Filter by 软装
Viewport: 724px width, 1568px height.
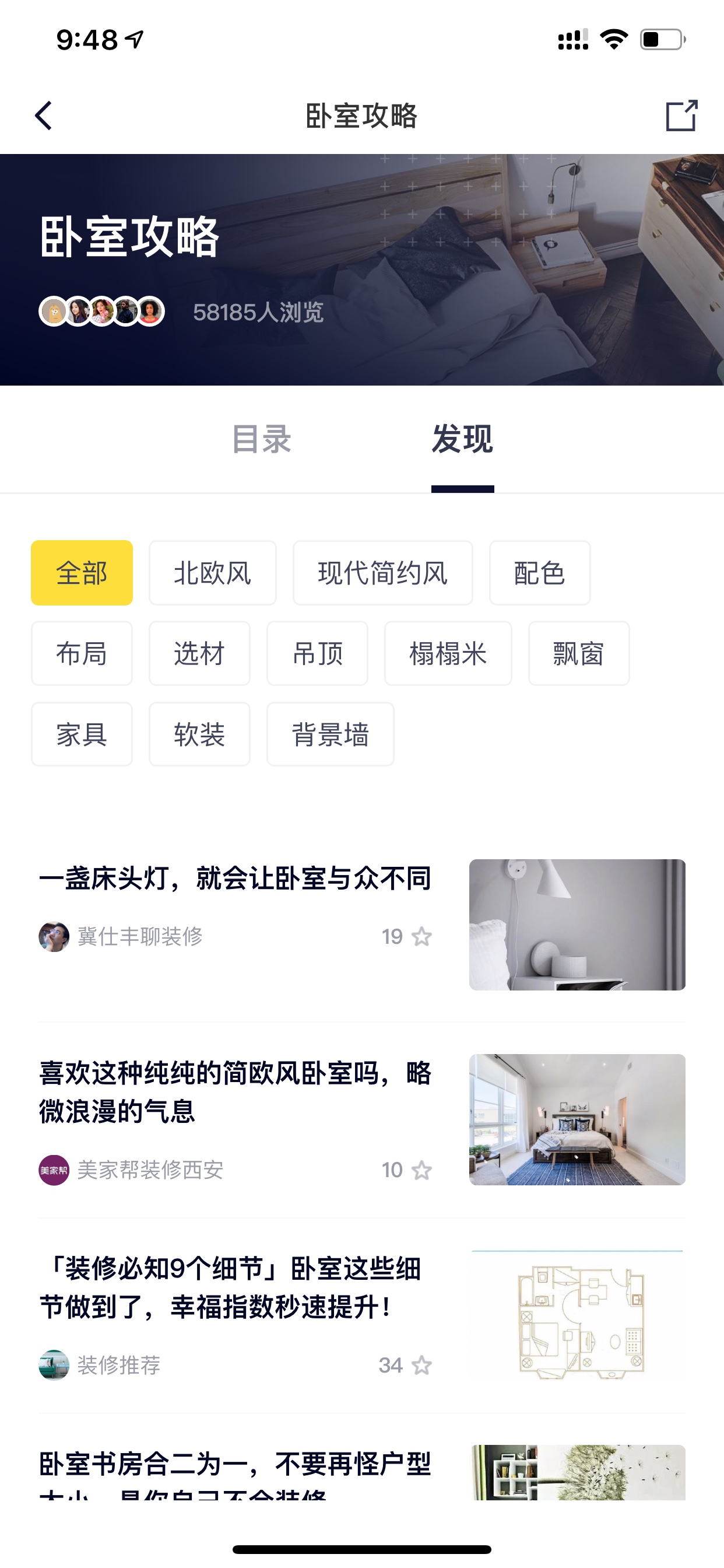199,734
